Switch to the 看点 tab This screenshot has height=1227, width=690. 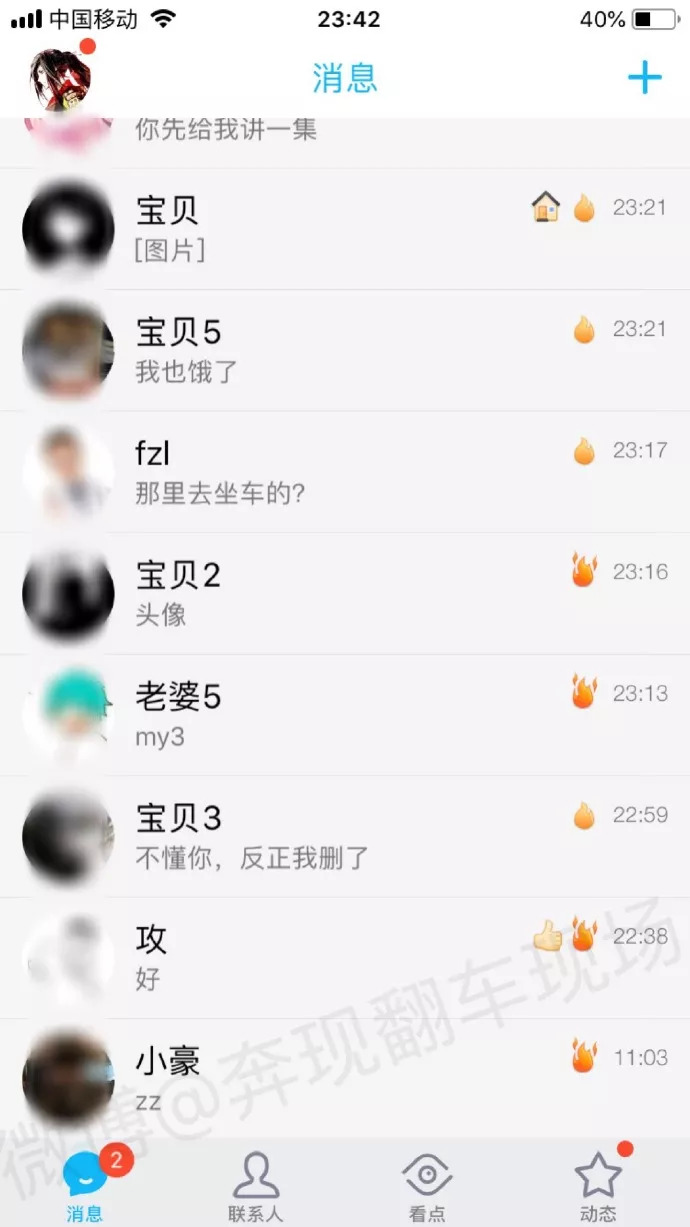coord(427,1187)
